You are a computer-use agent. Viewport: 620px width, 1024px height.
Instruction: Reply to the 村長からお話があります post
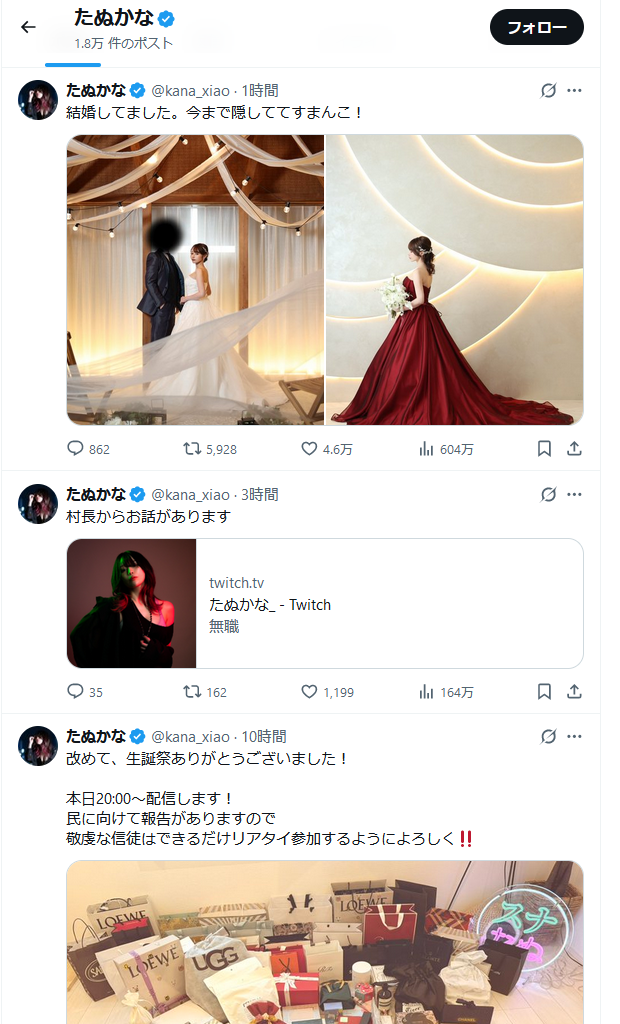point(76,691)
